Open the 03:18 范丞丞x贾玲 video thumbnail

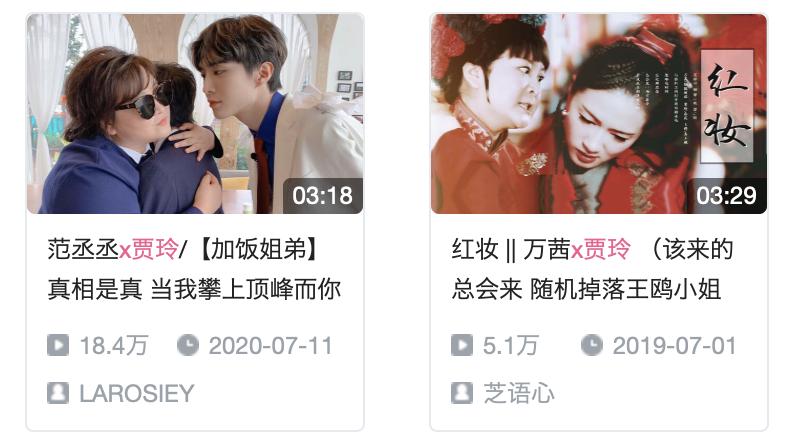click(x=195, y=113)
